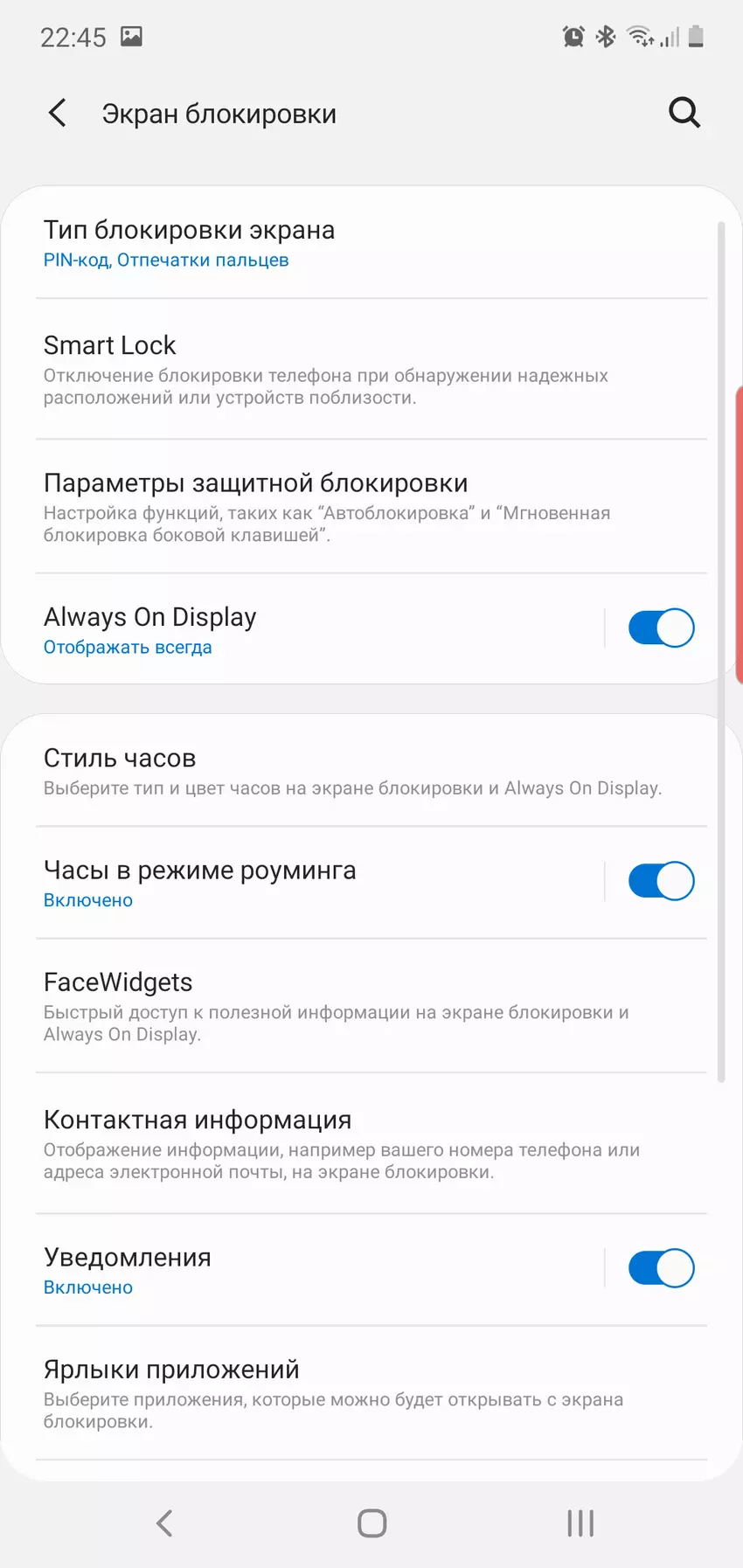The width and height of the screenshot is (743, 1568).
Task: Disable Часы в режиме роуминга switch
Action: (x=661, y=881)
